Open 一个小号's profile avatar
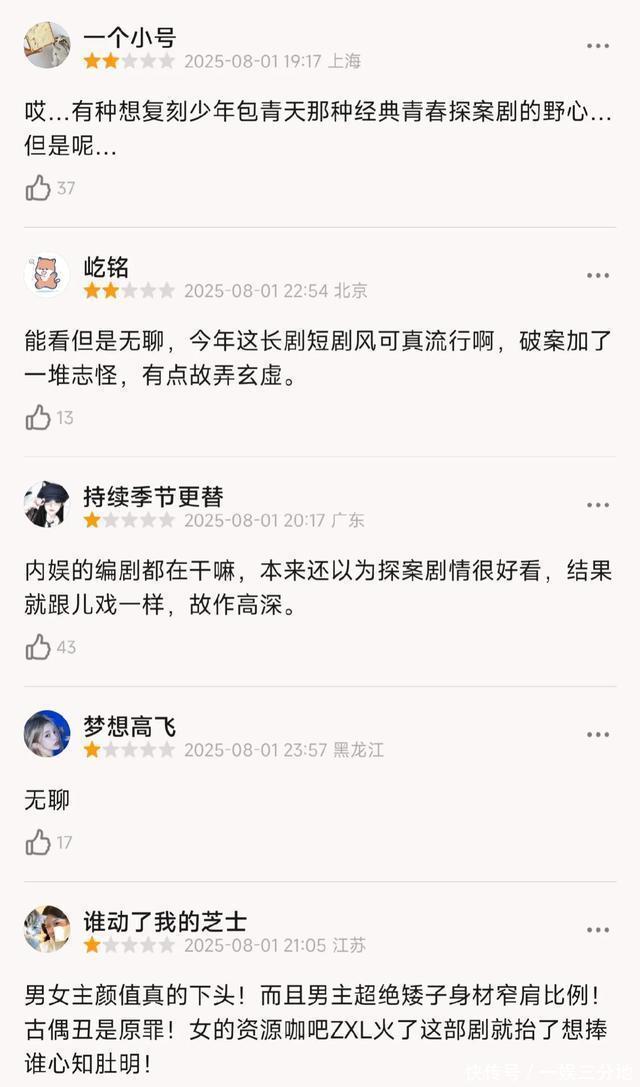This screenshot has height=1087, width=640. [x=47, y=45]
